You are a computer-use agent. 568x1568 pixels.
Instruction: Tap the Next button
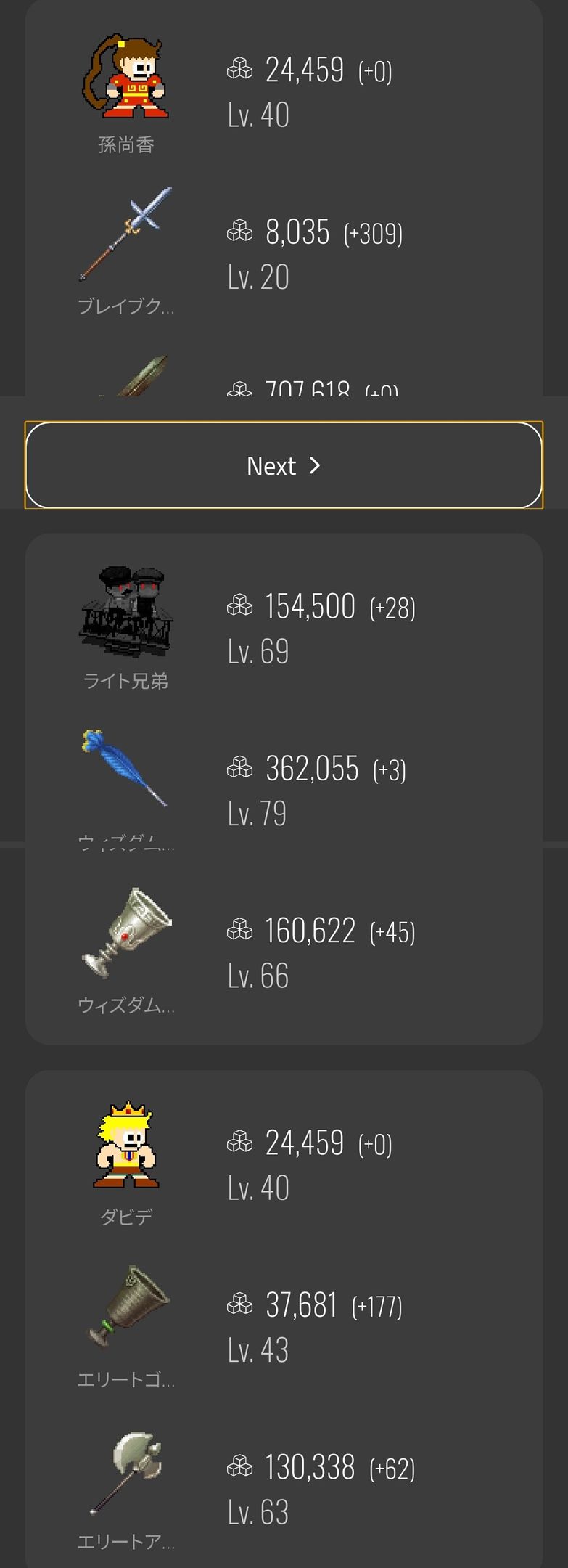[x=284, y=465]
